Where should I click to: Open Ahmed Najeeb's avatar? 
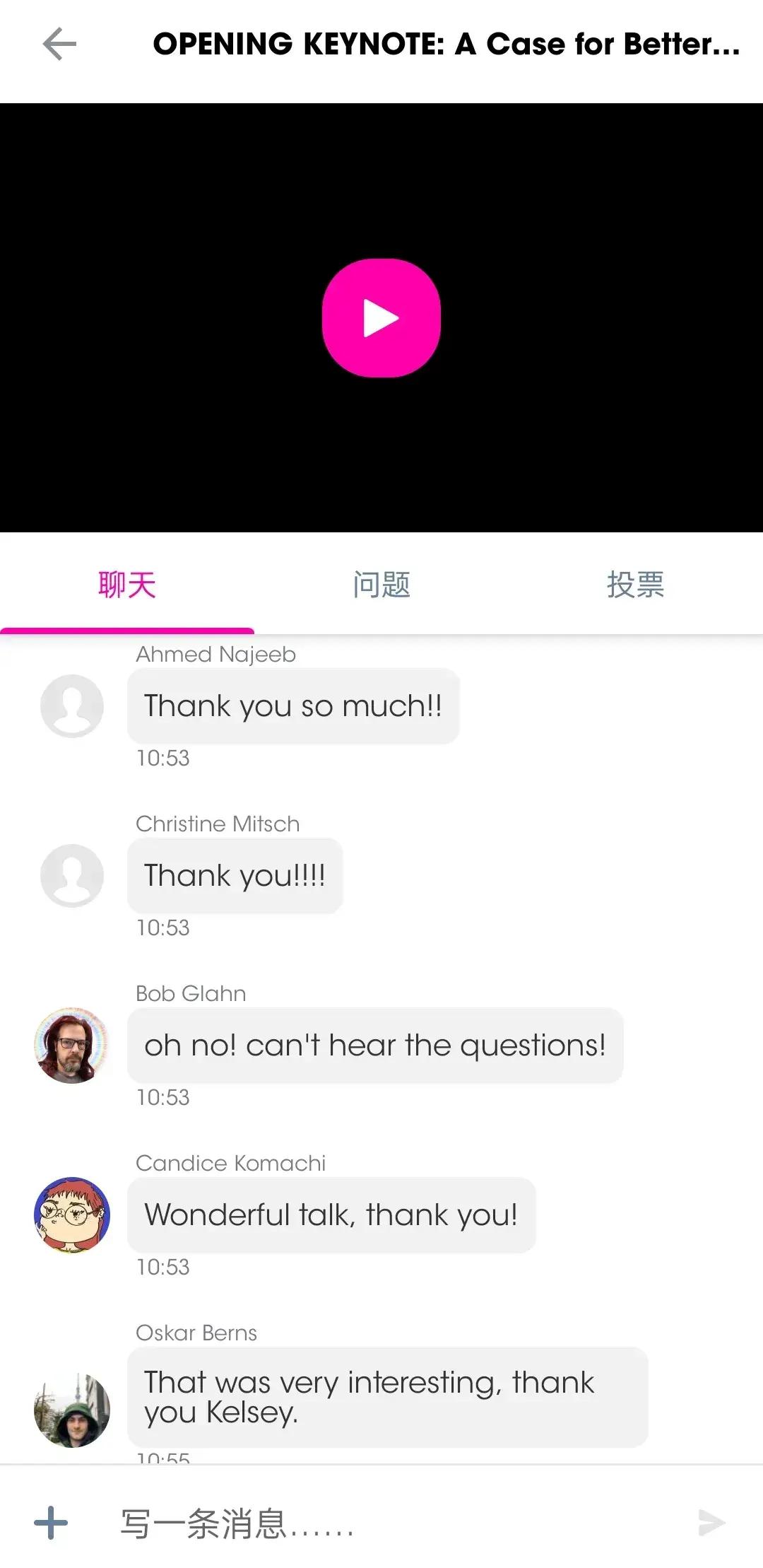[x=71, y=706]
